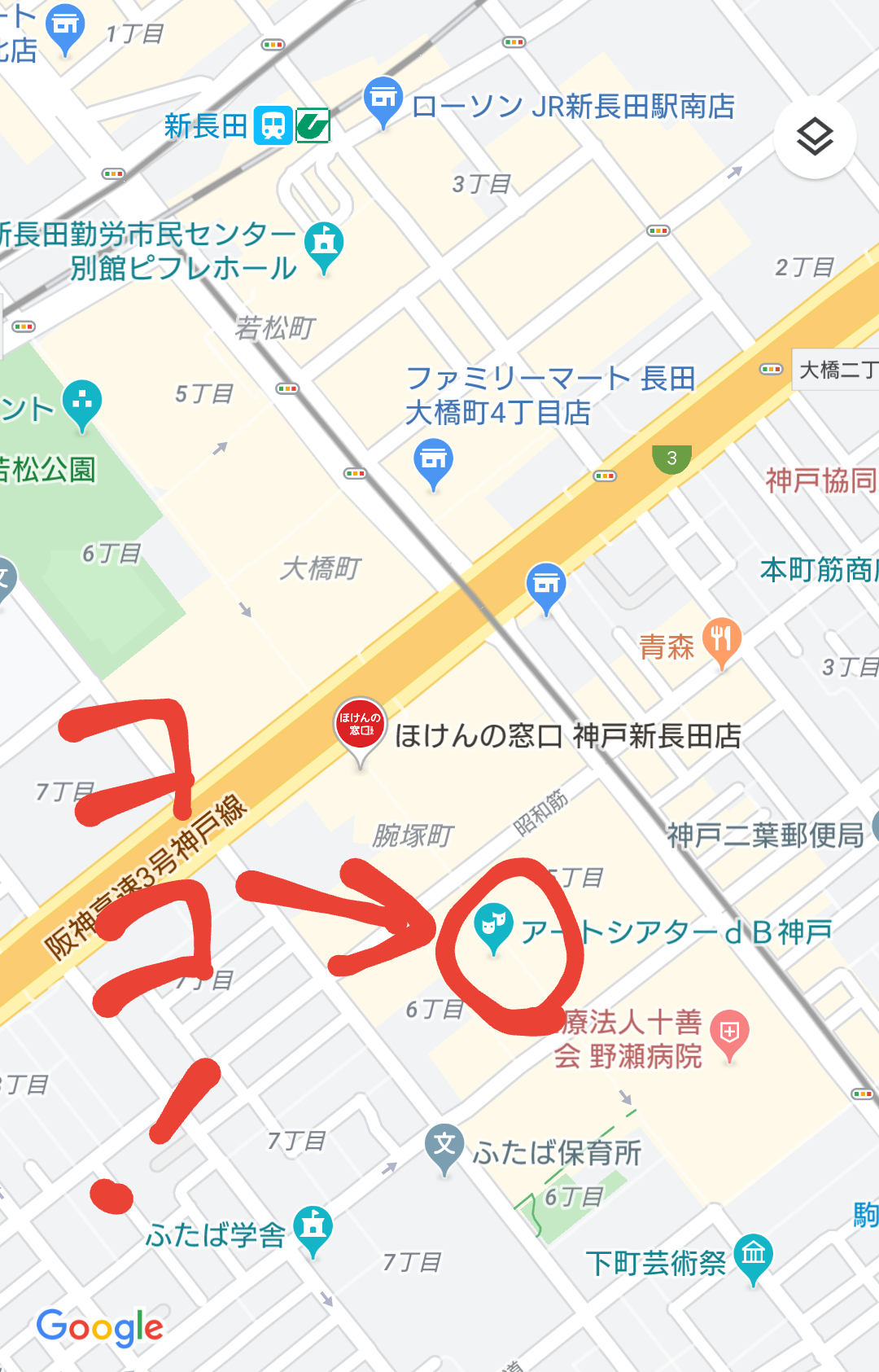
Task: Select the アートシアターdB神戸 theater pin
Action: 492,925
